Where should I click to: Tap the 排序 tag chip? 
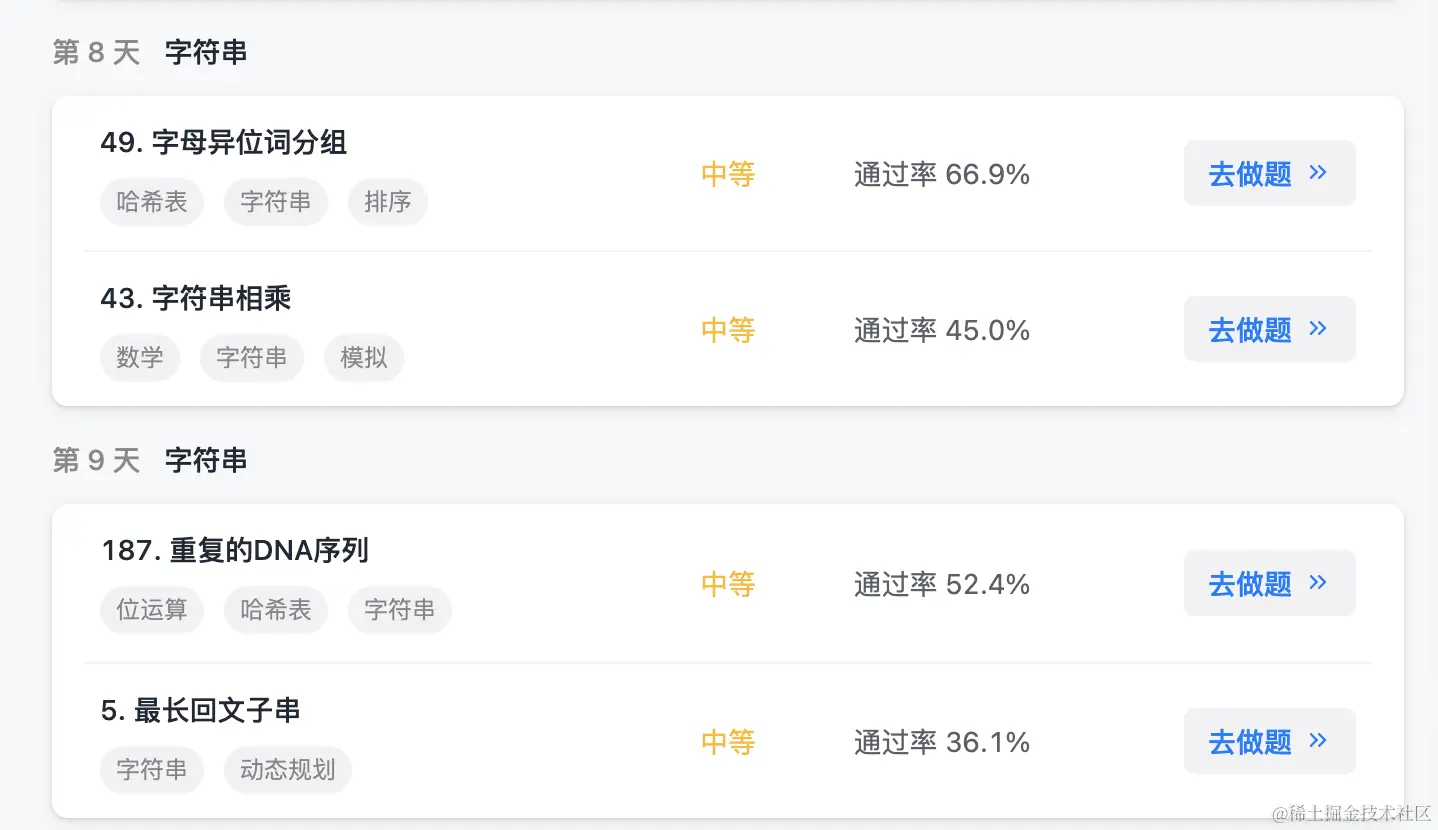tap(388, 202)
